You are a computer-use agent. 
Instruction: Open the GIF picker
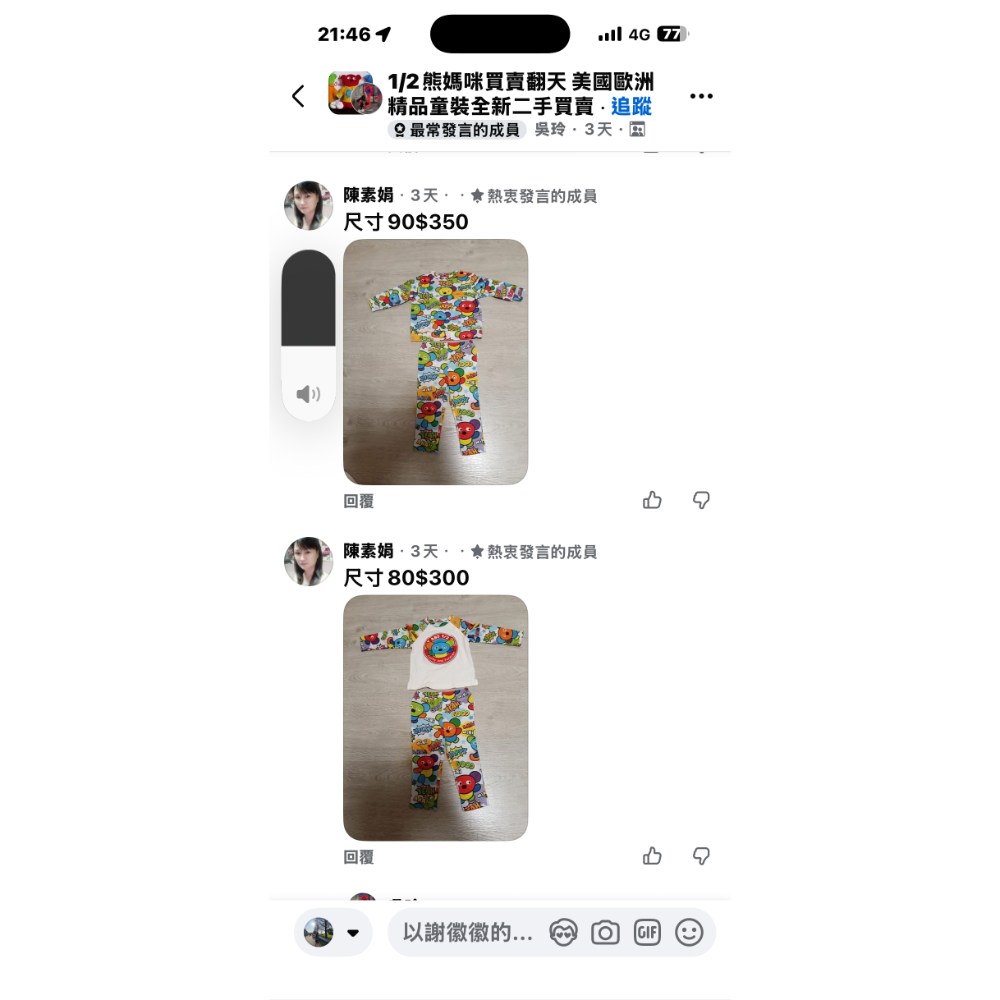pos(647,933)
